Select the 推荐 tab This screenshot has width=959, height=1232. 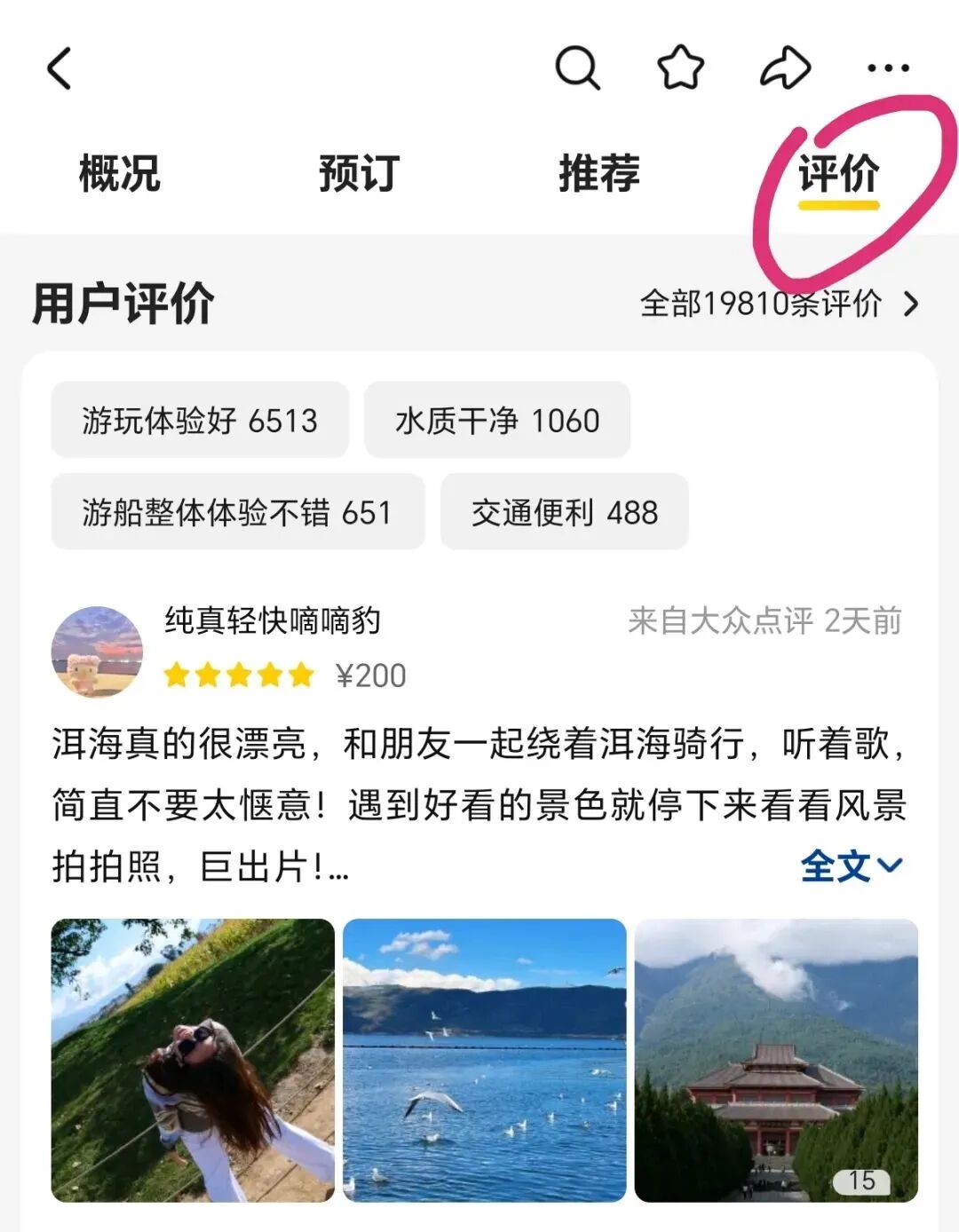pos(599,173)
